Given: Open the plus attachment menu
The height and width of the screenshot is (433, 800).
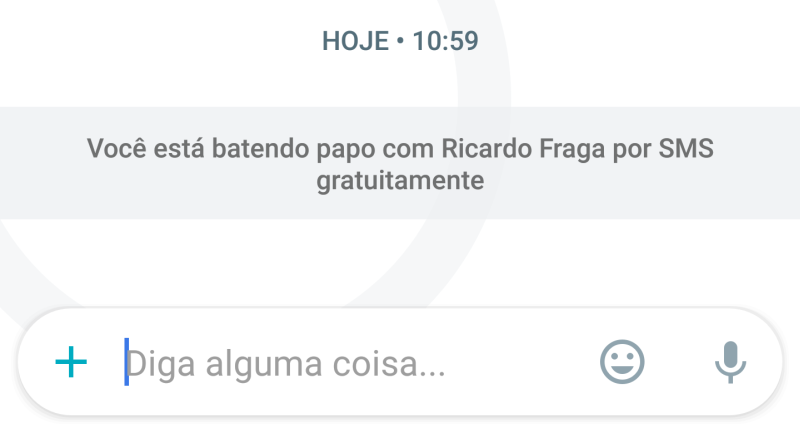Looking at the screenshot, I should [70, 362].
